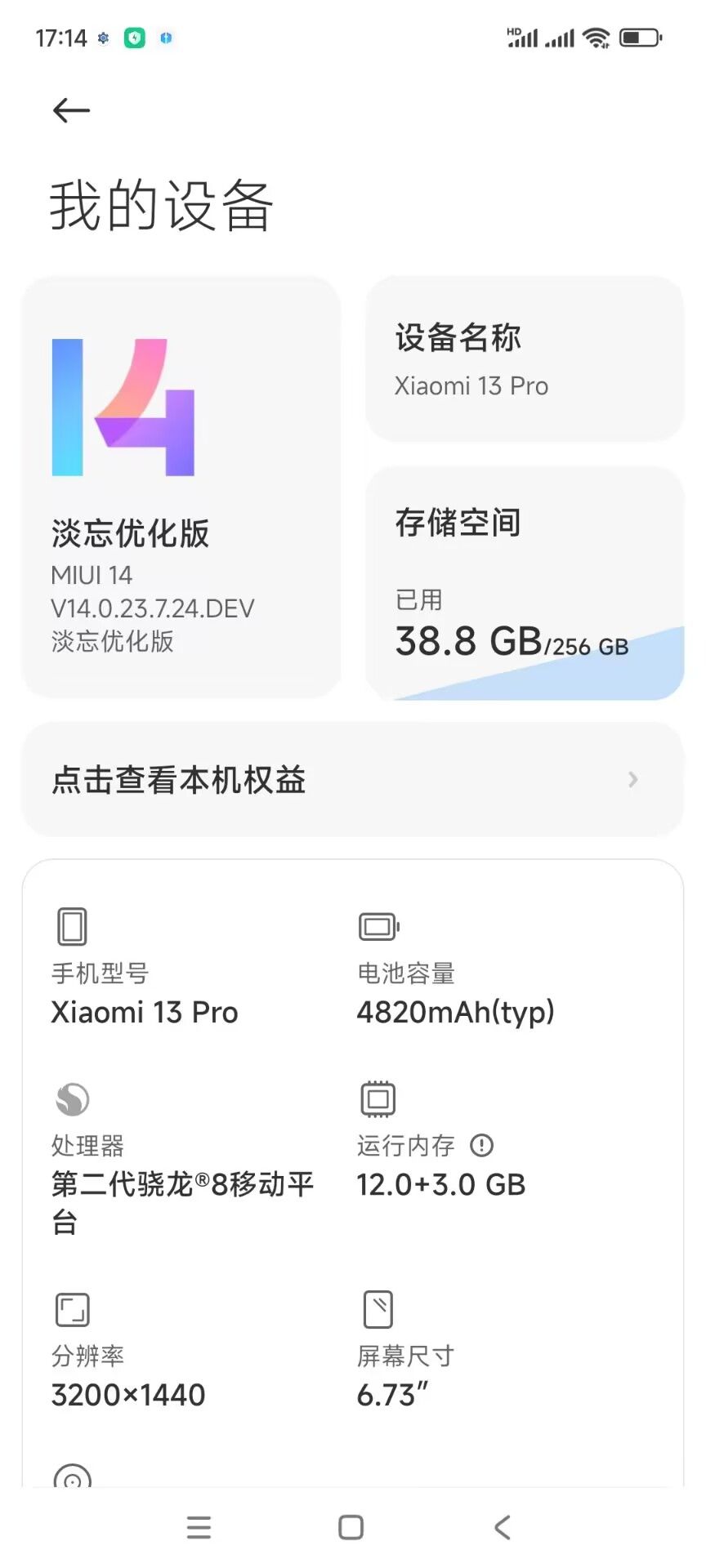Open recent apps from navigation bar

coord(199,1527)
